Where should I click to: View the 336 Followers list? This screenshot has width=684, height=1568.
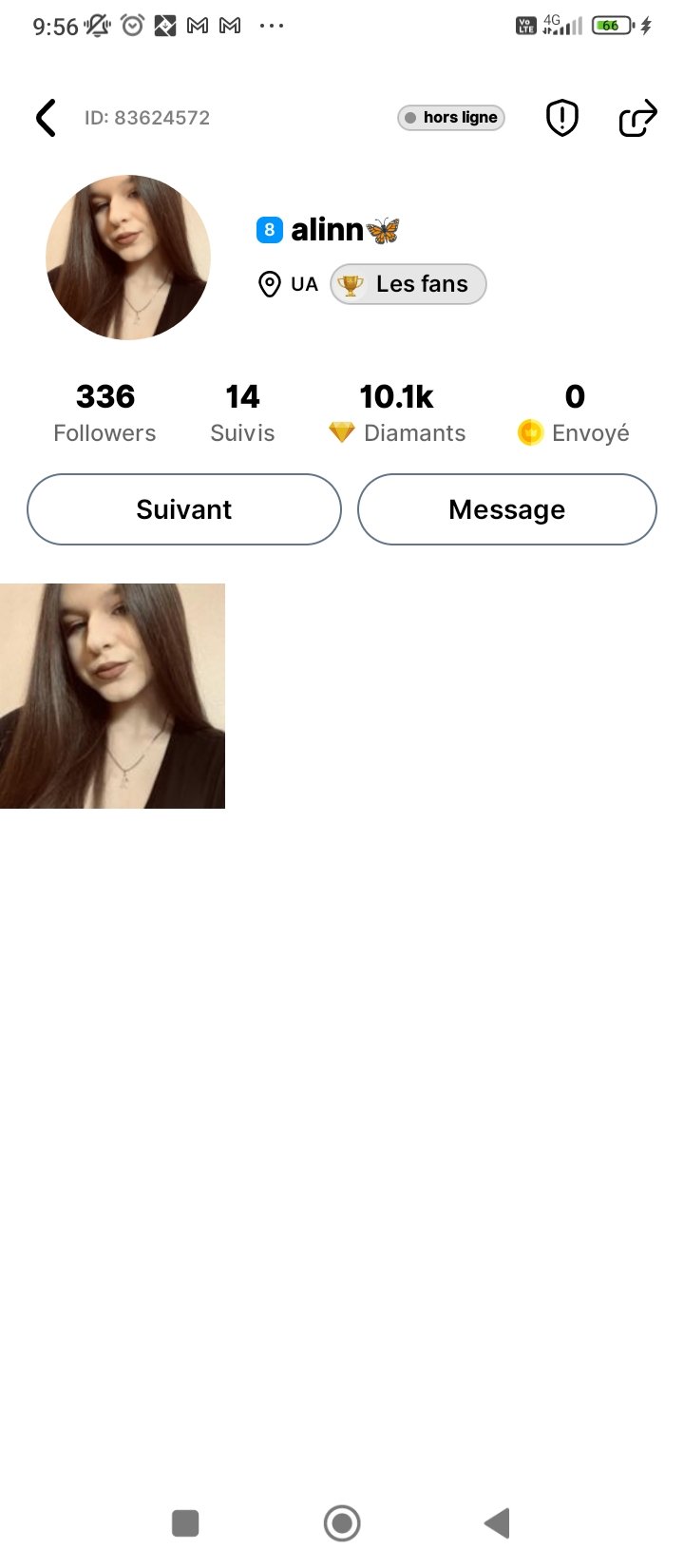pos(104,412)
